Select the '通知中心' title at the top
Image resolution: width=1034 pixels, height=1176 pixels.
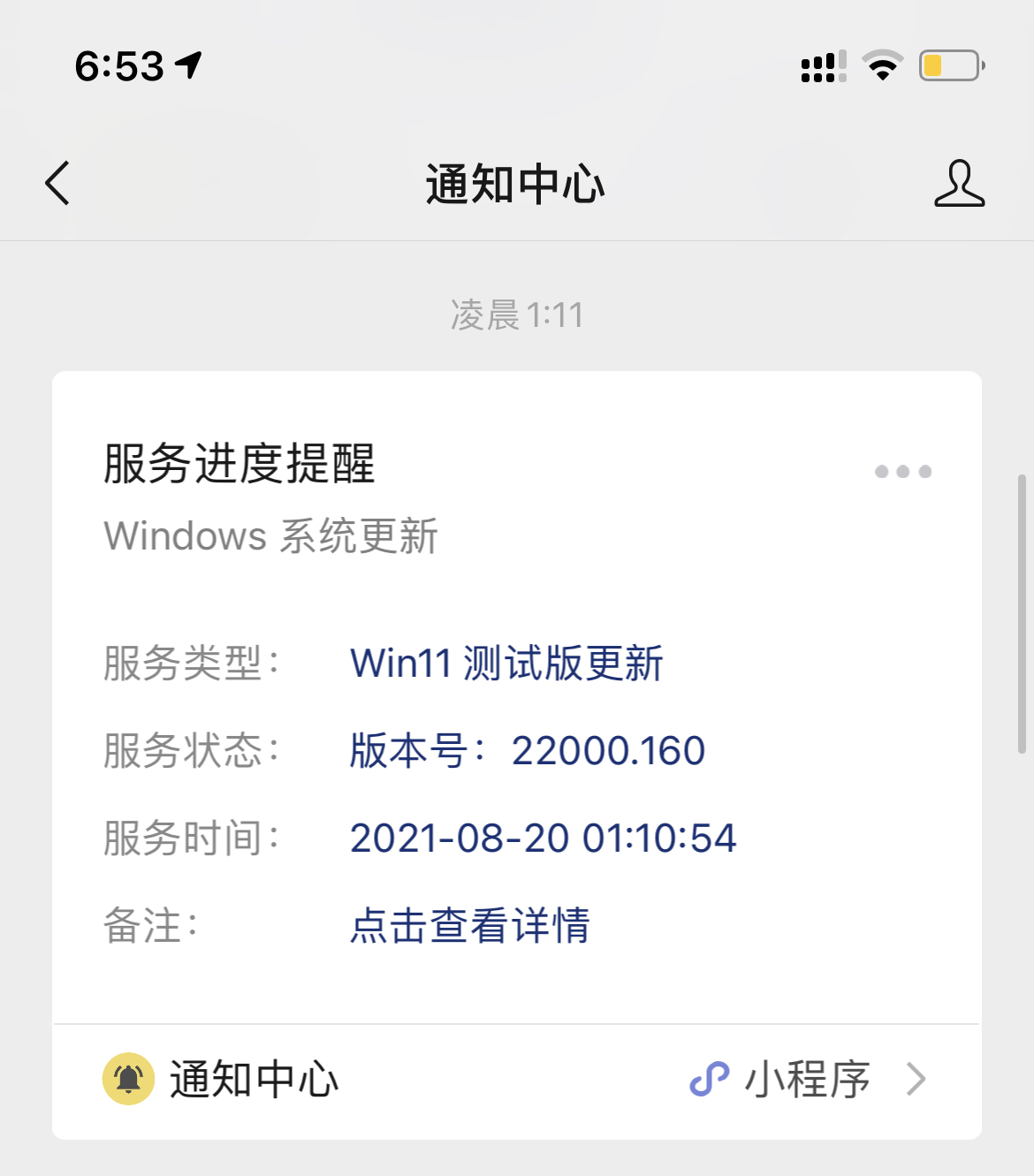coord(516,185)
